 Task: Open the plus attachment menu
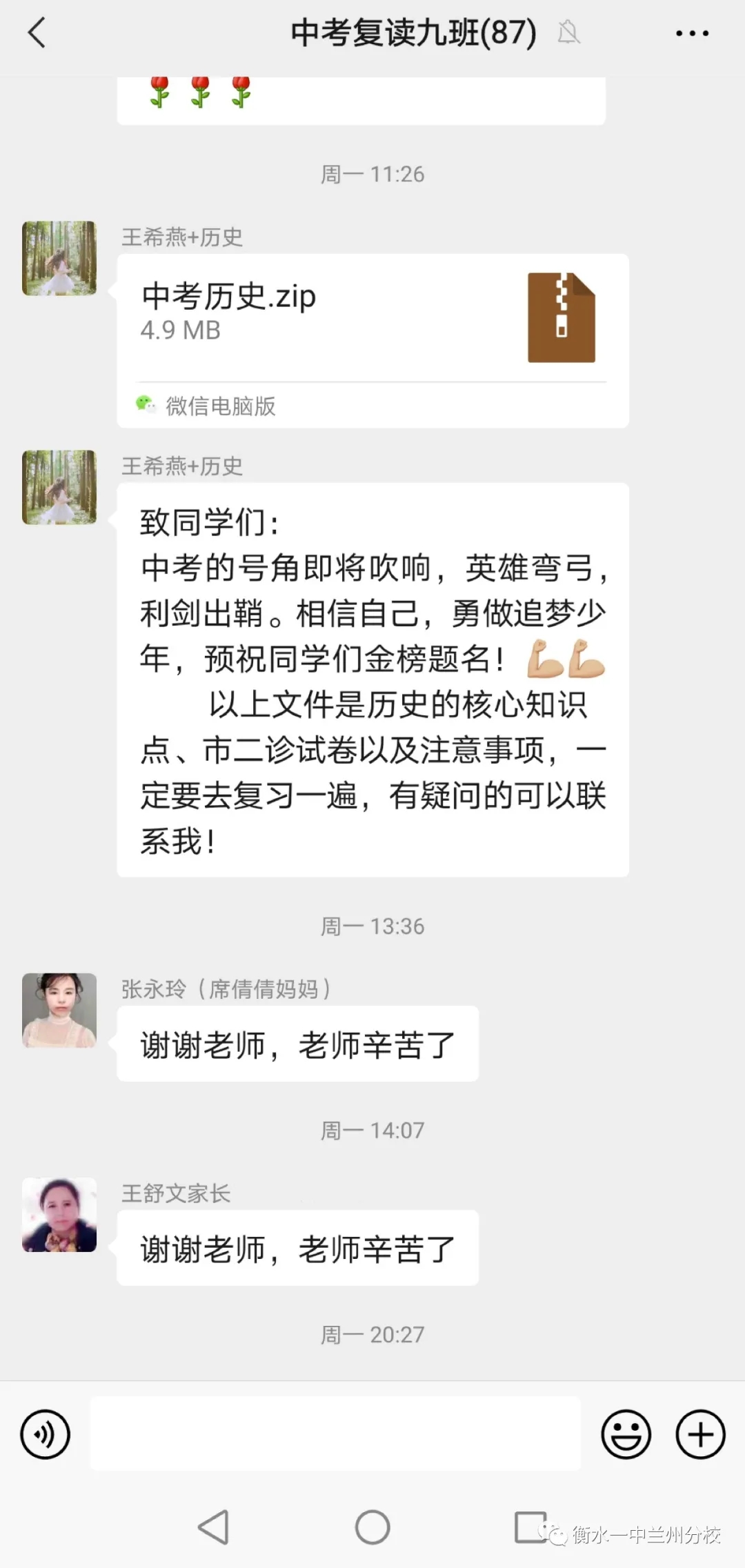[700, 1434]
